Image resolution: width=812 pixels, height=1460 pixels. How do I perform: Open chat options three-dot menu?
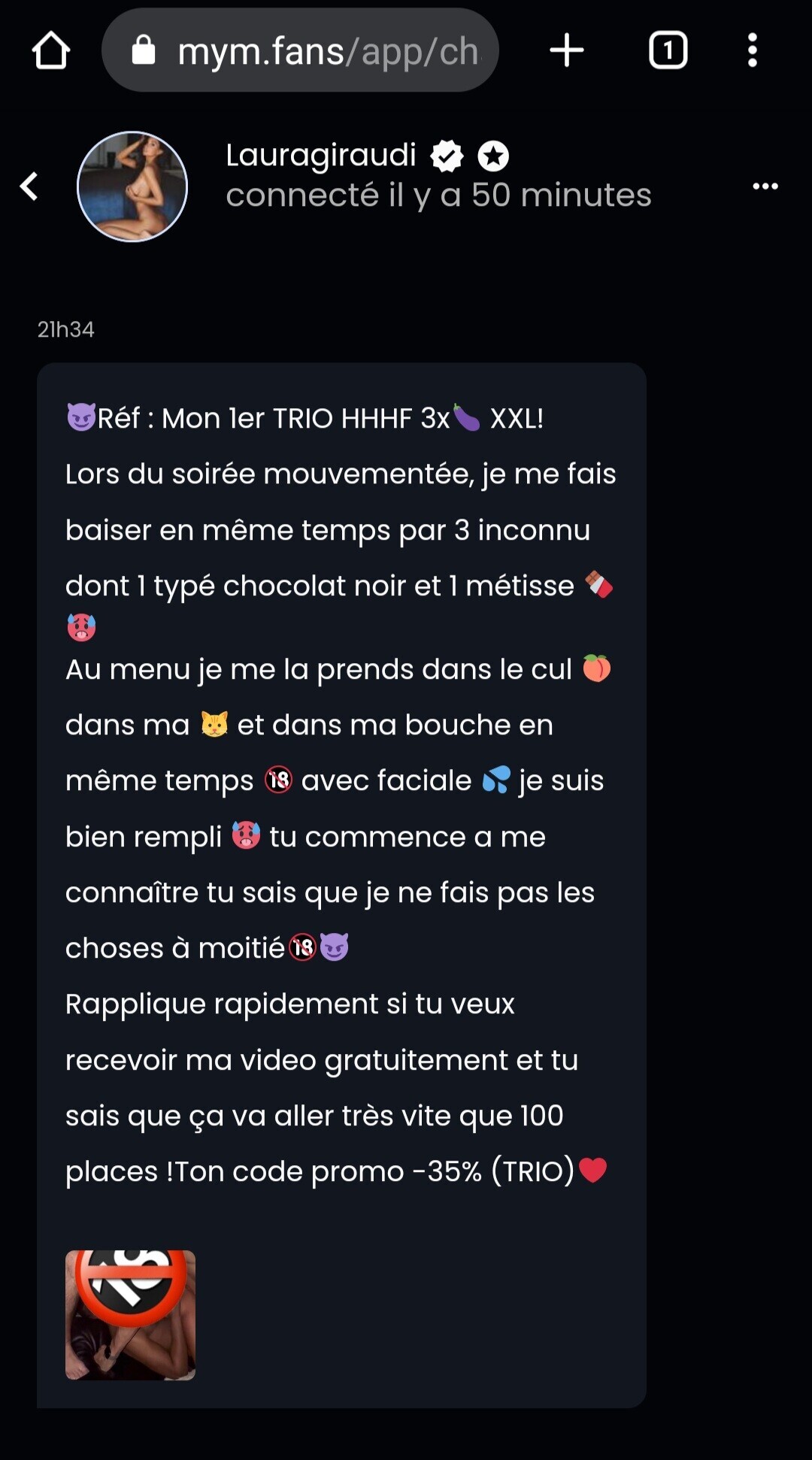[x=765, y=186]
